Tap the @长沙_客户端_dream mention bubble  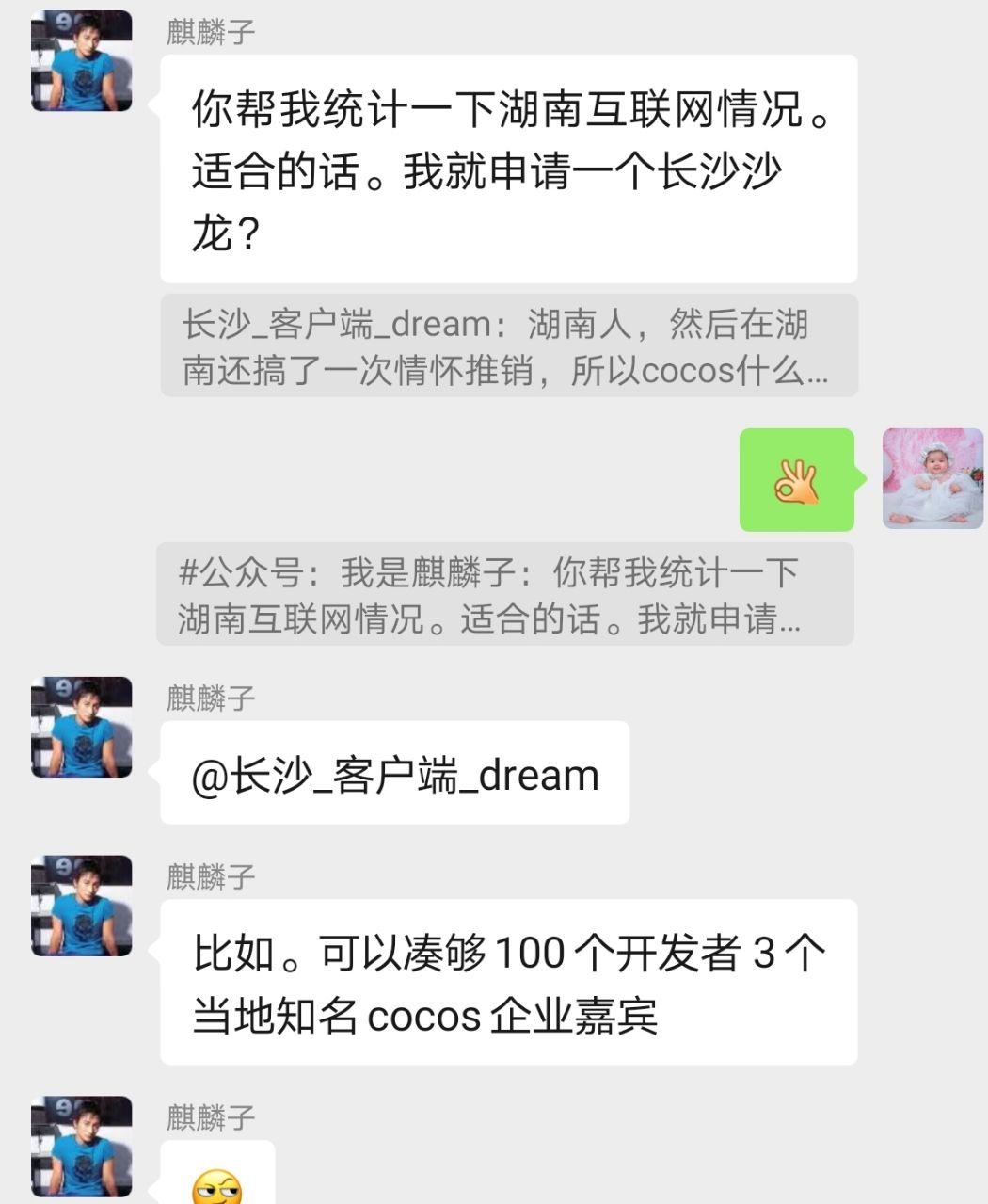[x=394, y=774]
